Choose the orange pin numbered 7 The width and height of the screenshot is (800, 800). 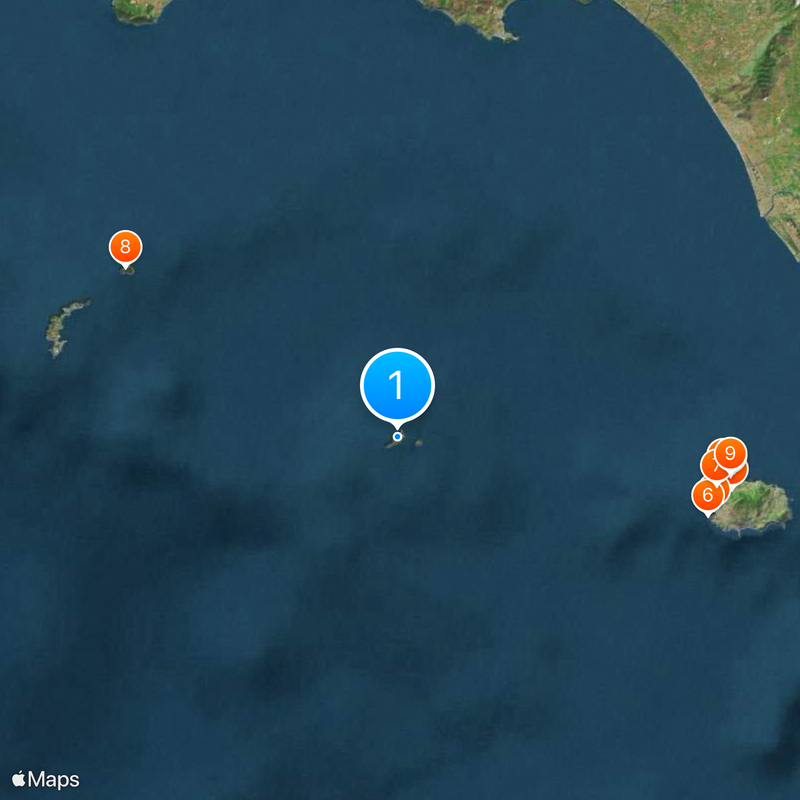click(713, 466)
